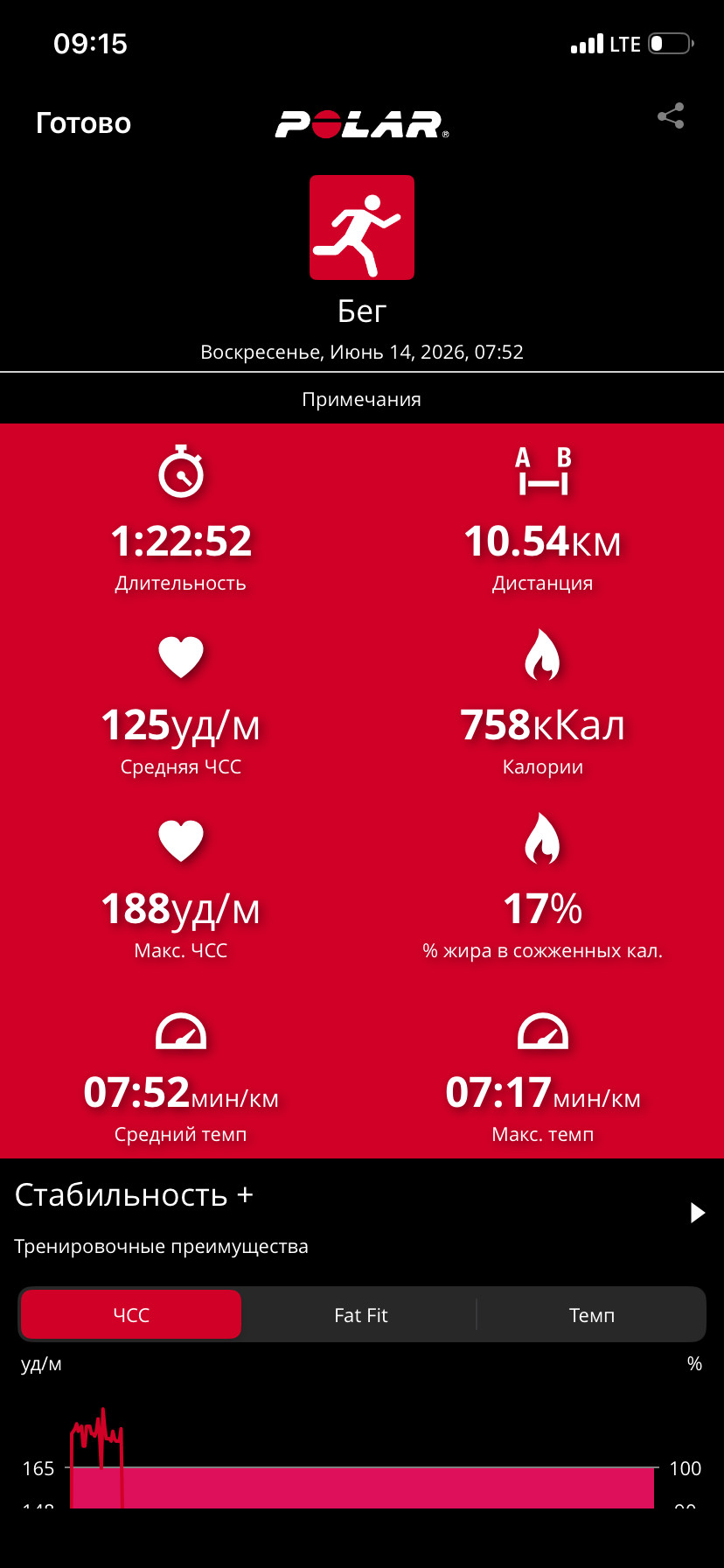Open Стабильность + training benefit details
This screenshot has height=1568, width=724.
362,1214
